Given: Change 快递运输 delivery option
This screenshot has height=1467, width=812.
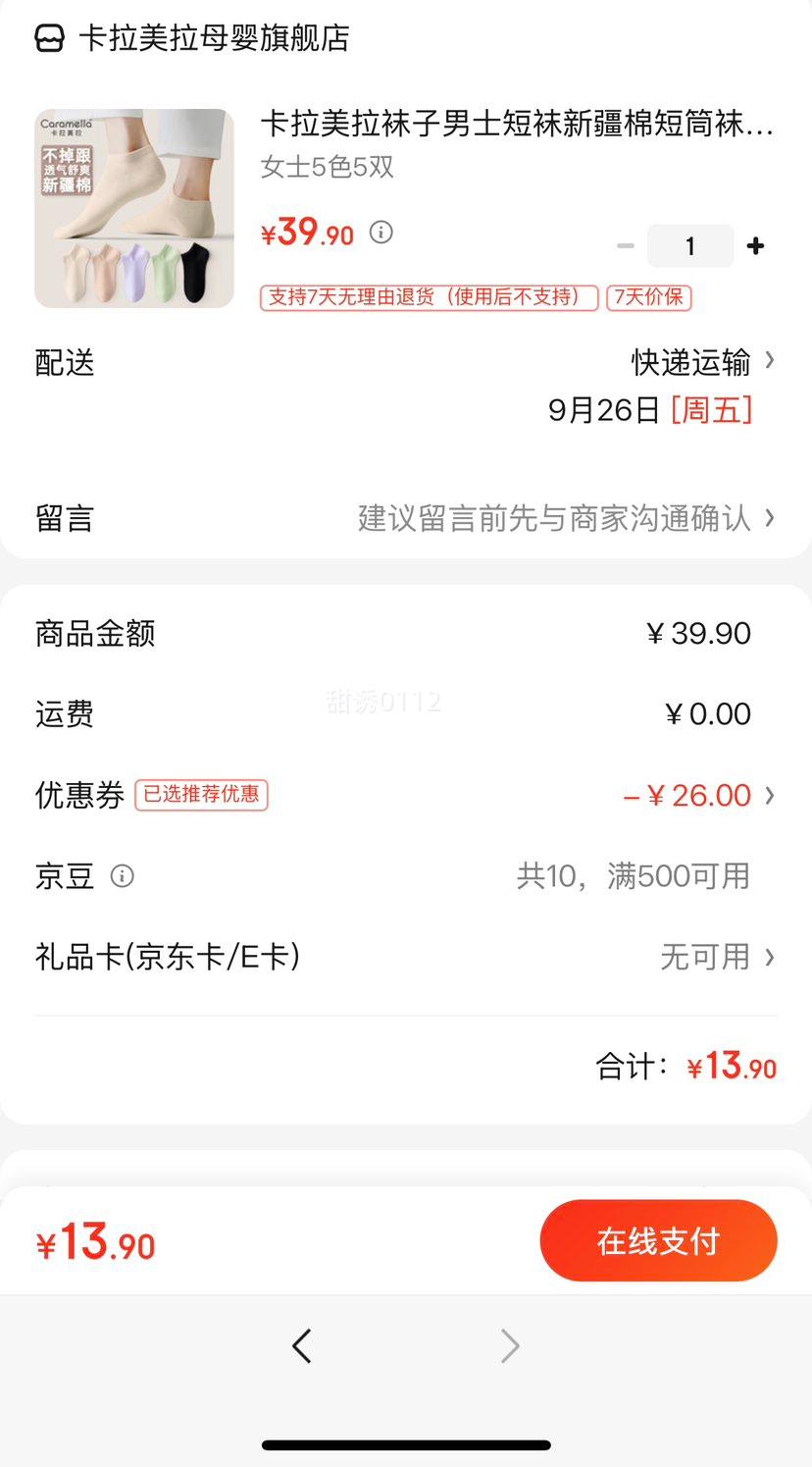Looking at the screenshot, I should click(x=702, y=362).
